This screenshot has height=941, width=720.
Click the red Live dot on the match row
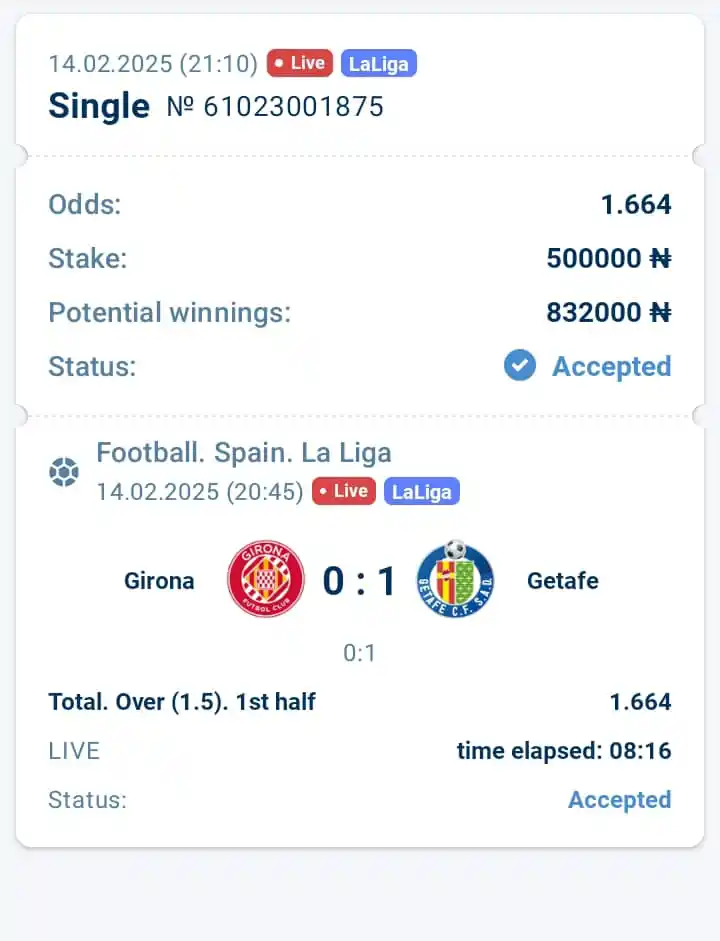321,491
